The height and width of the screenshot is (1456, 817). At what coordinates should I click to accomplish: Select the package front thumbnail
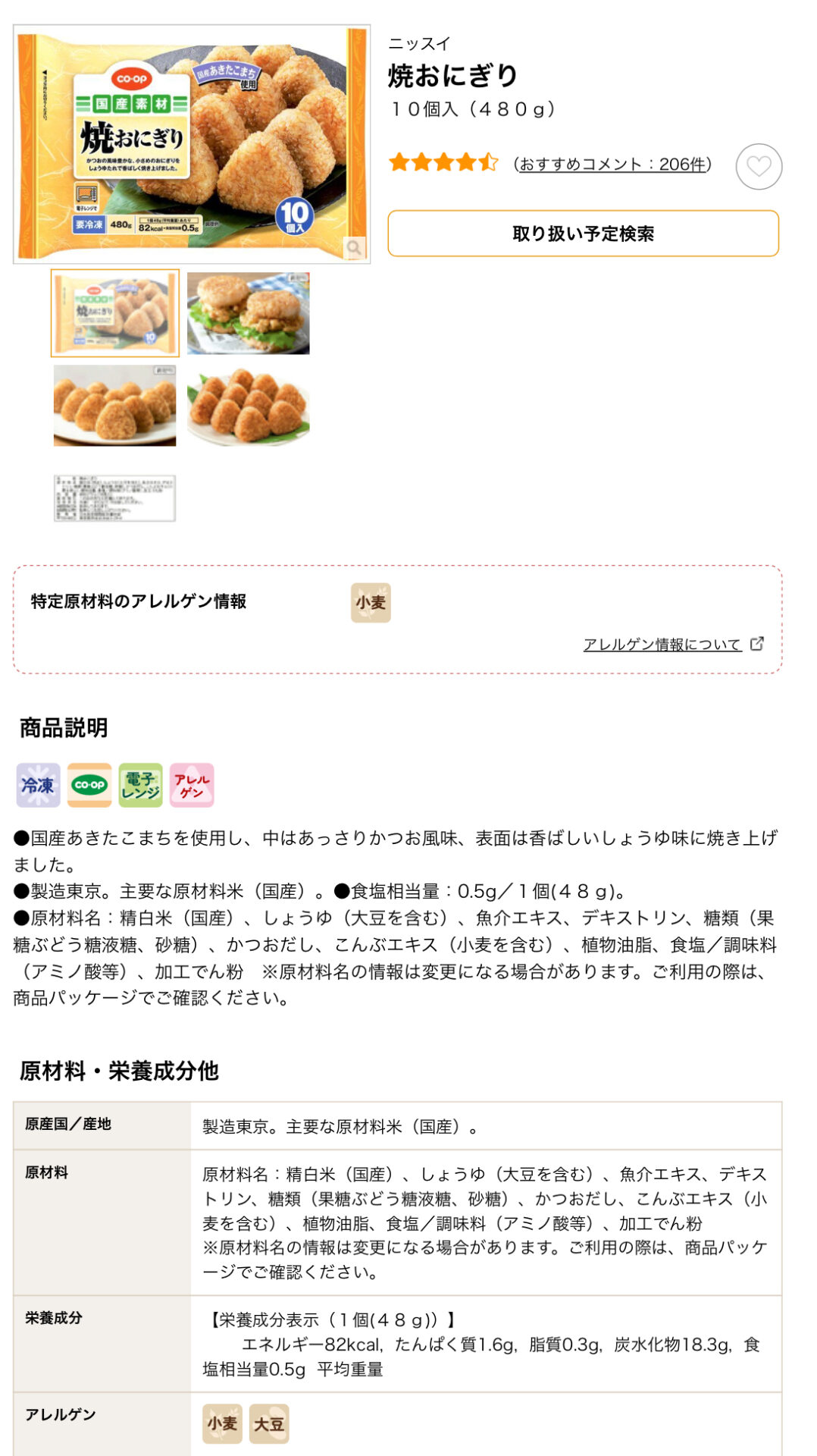pyautogui.click(x=115, y=312)
